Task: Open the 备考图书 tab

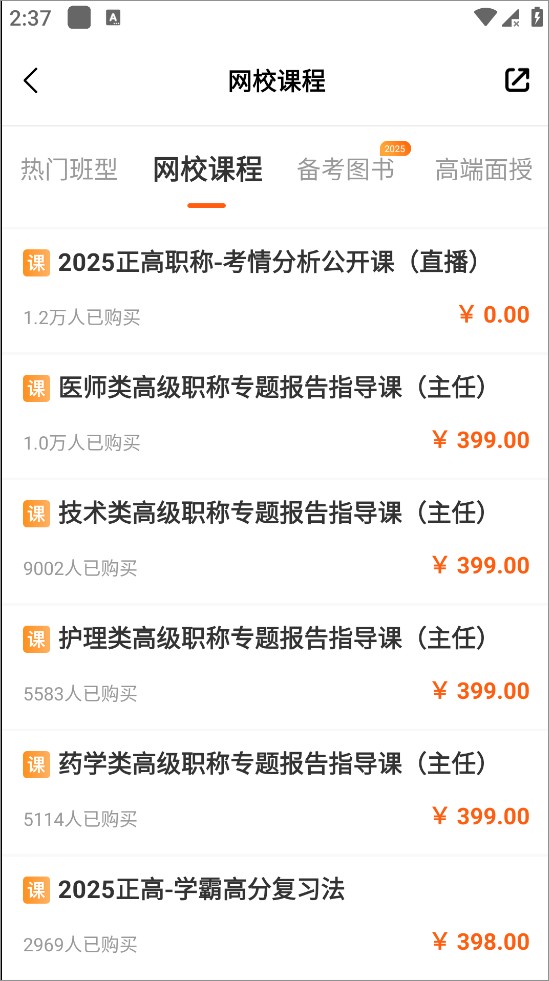Action: coord(346,170)
